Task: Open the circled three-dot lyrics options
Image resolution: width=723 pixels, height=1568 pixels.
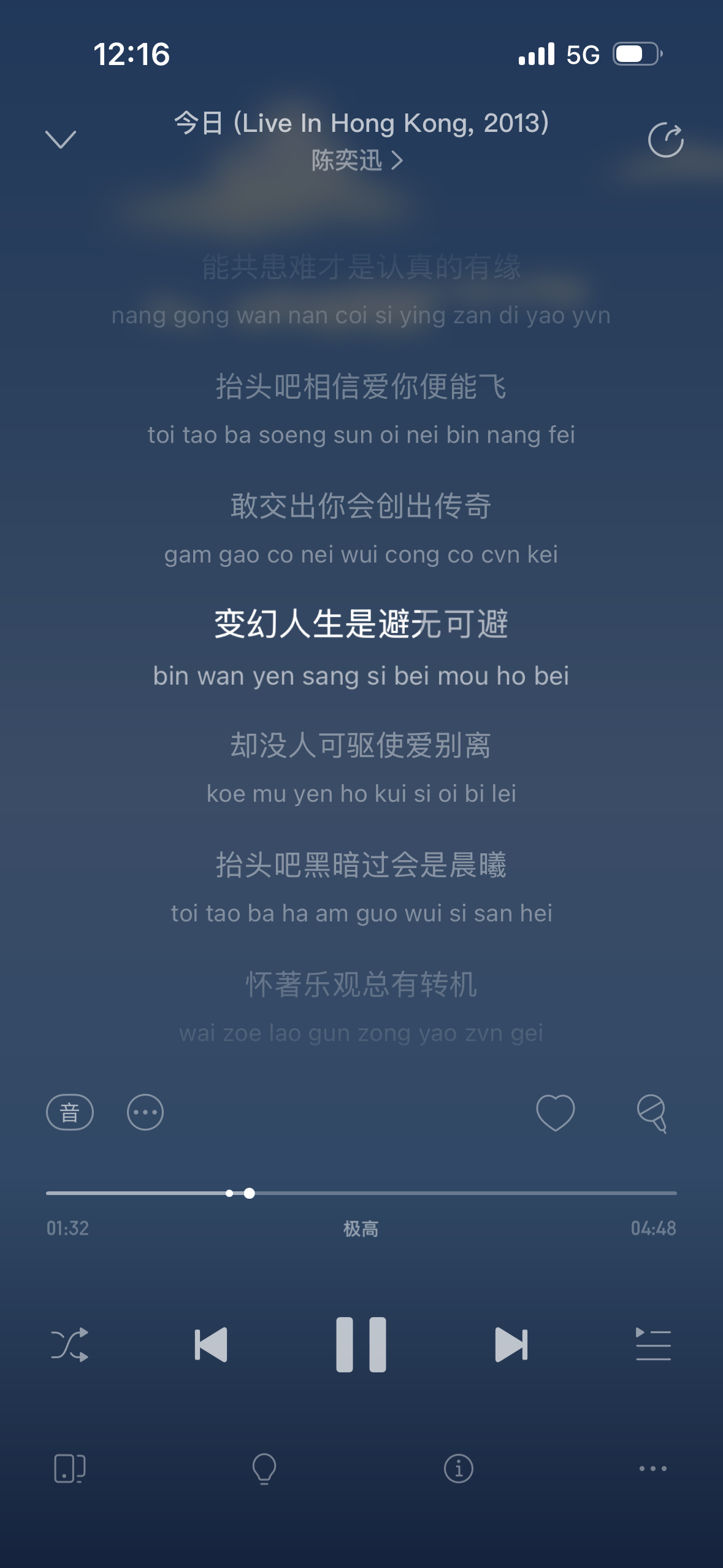Action: click(x=145, y=1112)
